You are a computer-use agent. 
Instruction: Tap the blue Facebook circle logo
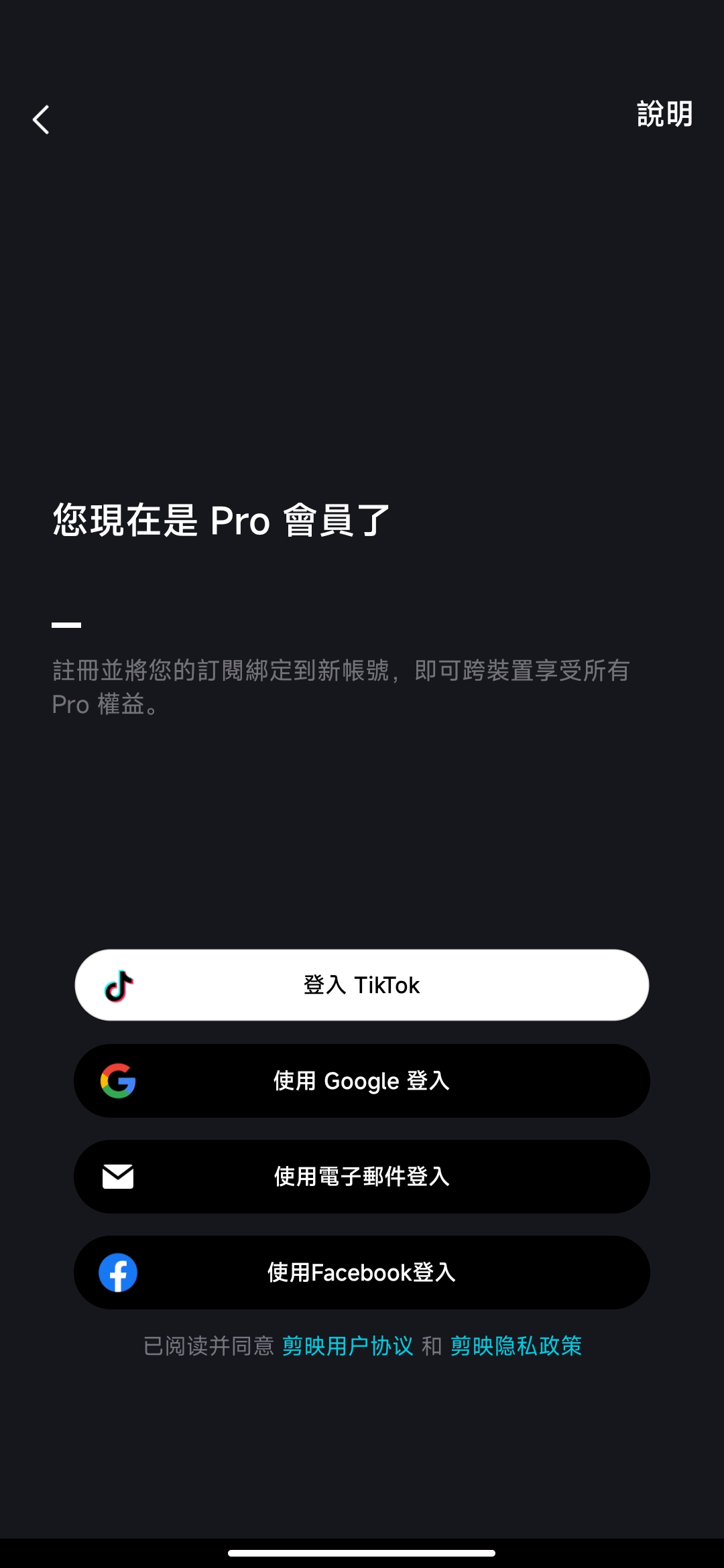(118, 1272)
